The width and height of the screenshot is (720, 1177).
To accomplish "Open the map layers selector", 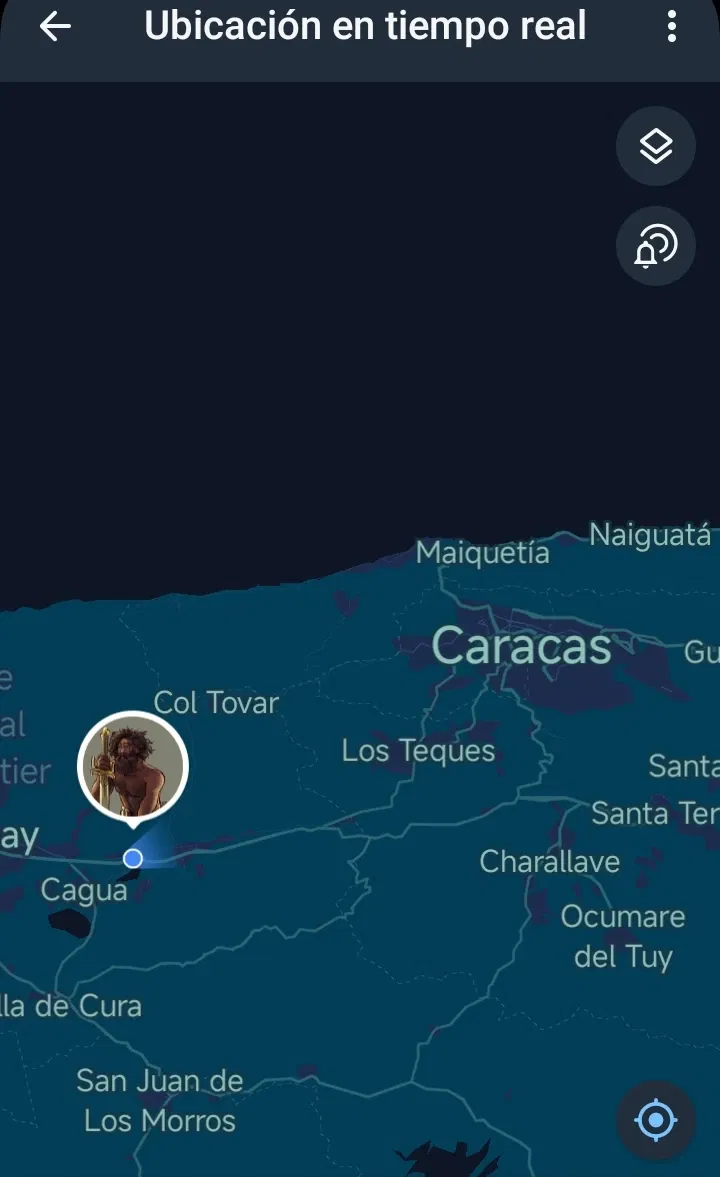I will (x=656, y=146).
